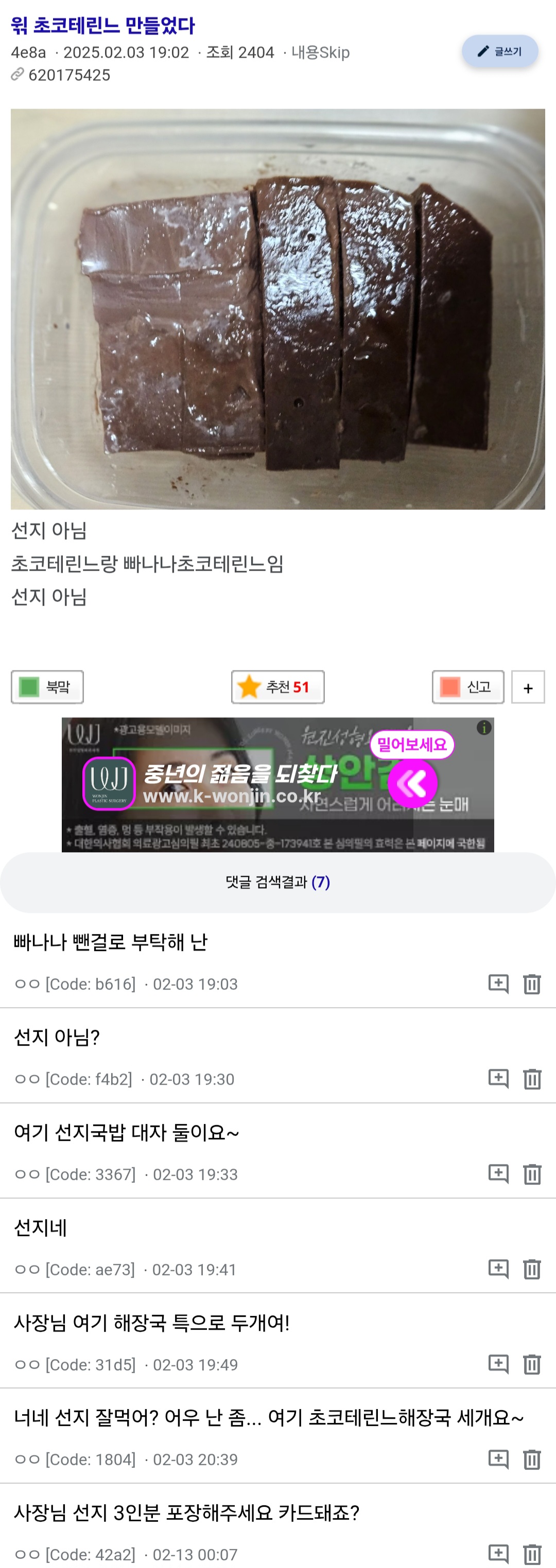Viewport: 556px width, 1568px height.
Task: Report the post with 신고
Action: [467, 686]
